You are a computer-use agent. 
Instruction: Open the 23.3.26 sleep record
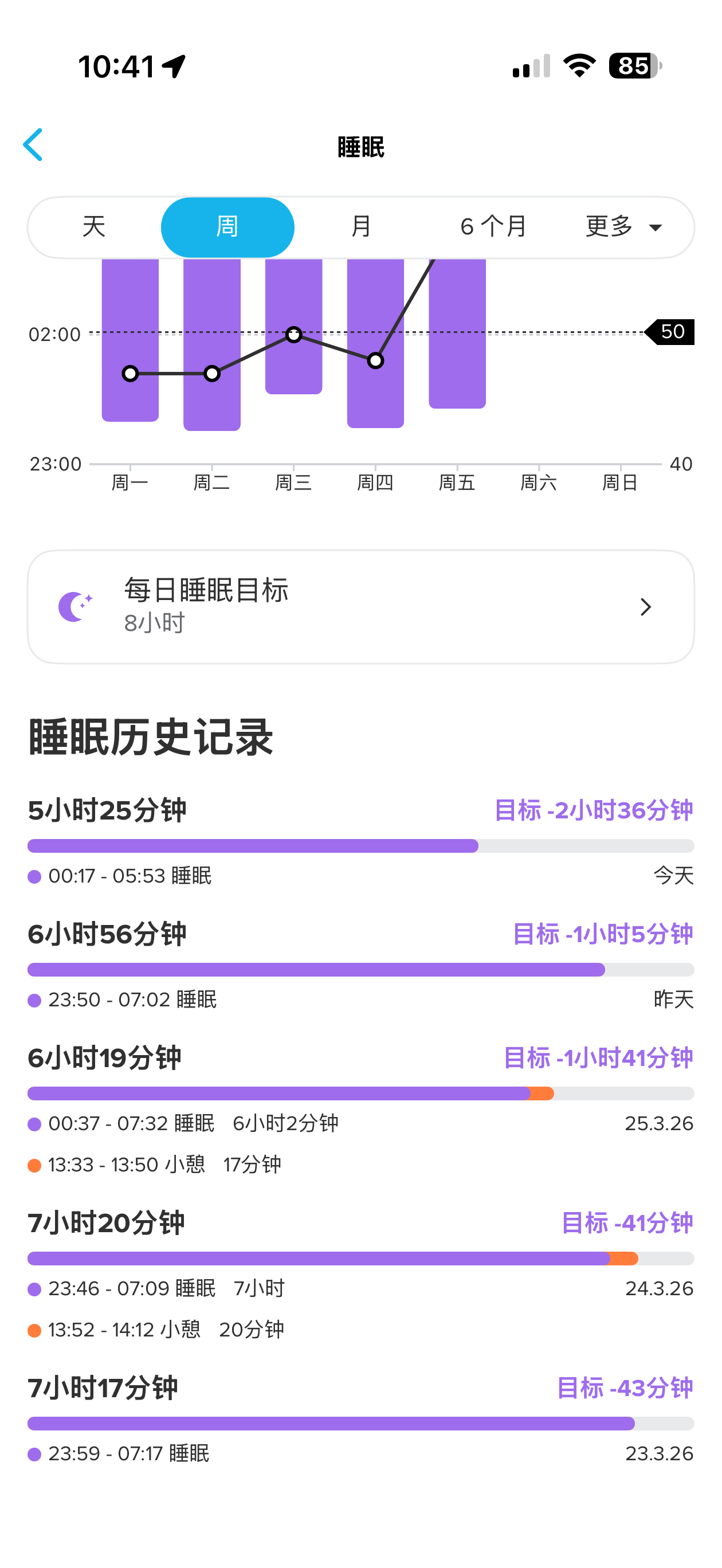tap(360, 1420)
